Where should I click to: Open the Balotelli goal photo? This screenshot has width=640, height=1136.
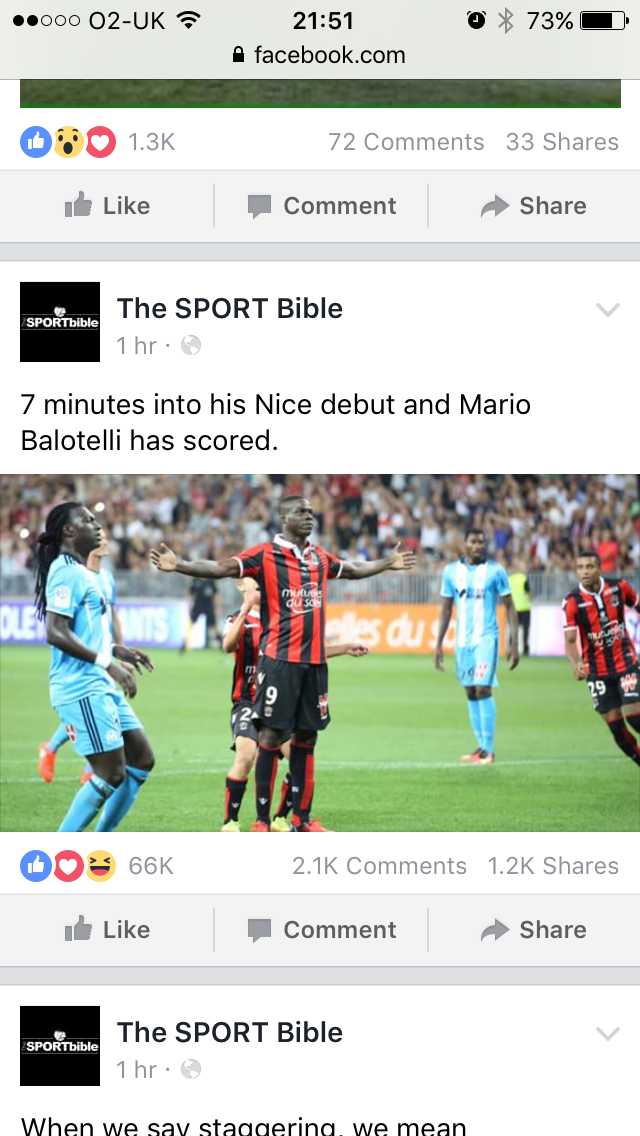click(x=320, y=653)
